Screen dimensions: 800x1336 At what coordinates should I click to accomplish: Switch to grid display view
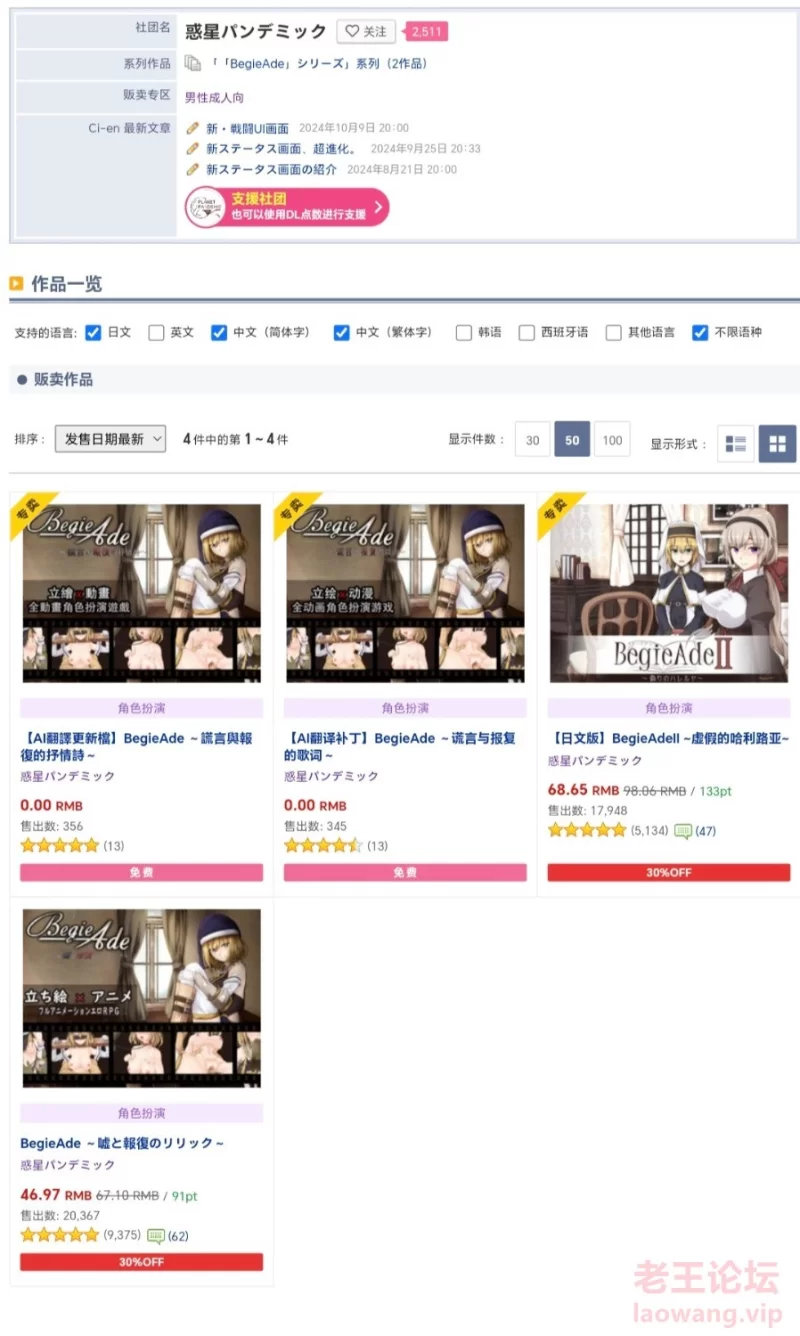pyautogui.click(x=777, y=443)
